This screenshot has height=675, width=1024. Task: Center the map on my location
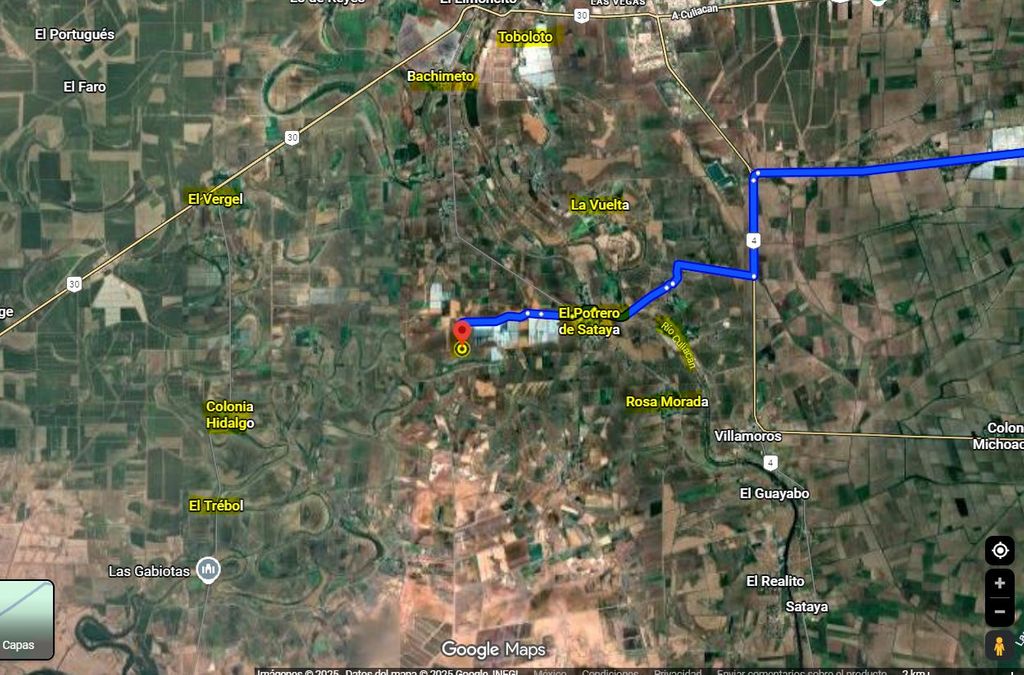[1000, 551]
